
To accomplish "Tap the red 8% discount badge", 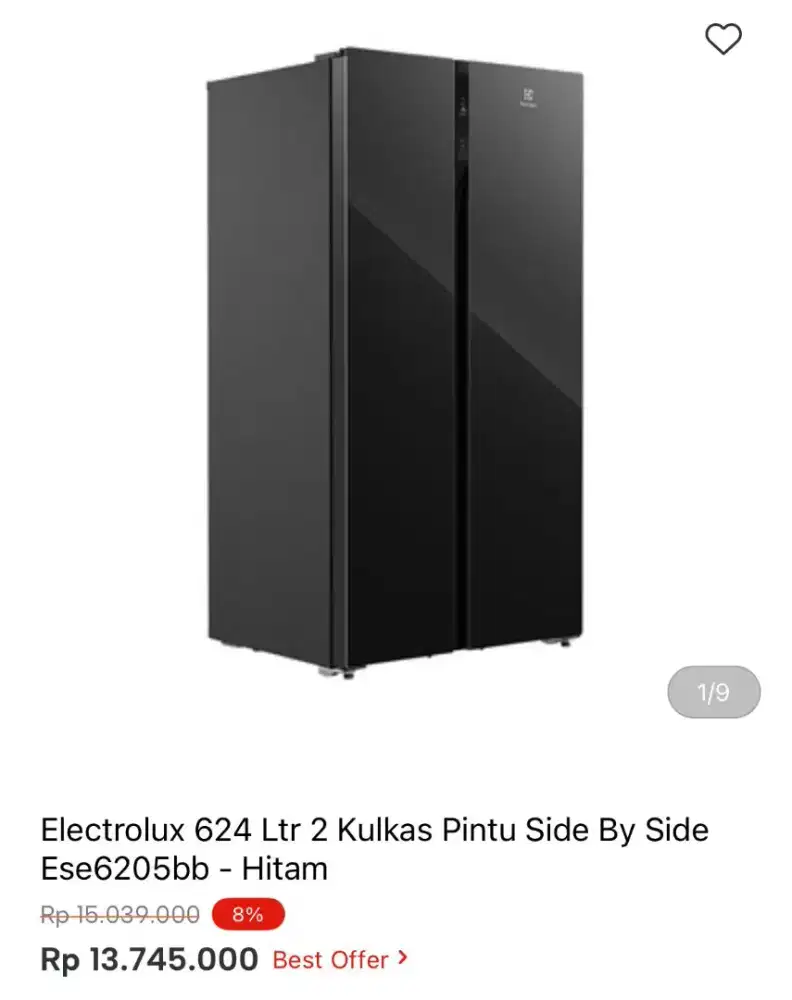I will [247, 914].
